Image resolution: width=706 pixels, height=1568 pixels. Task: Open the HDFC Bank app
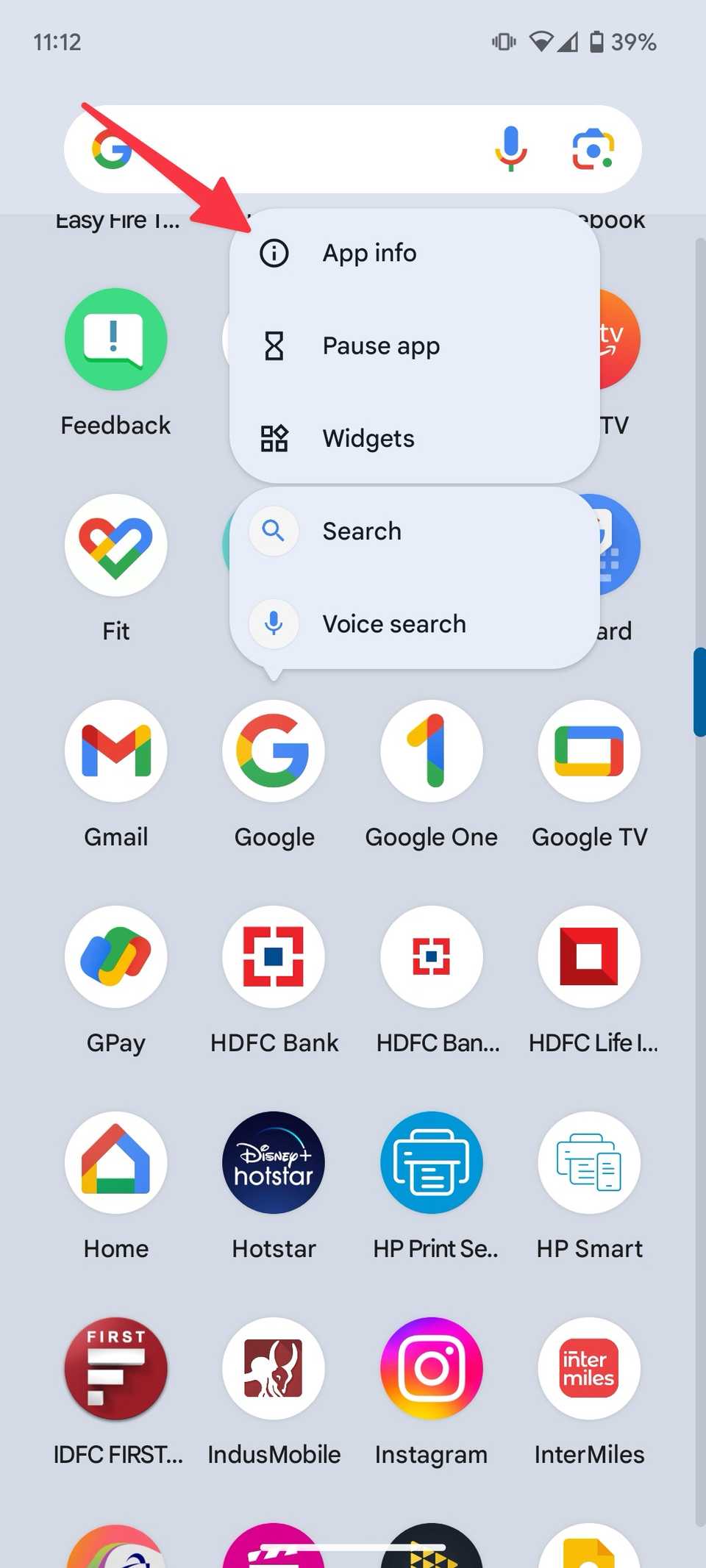click(274, 956)
